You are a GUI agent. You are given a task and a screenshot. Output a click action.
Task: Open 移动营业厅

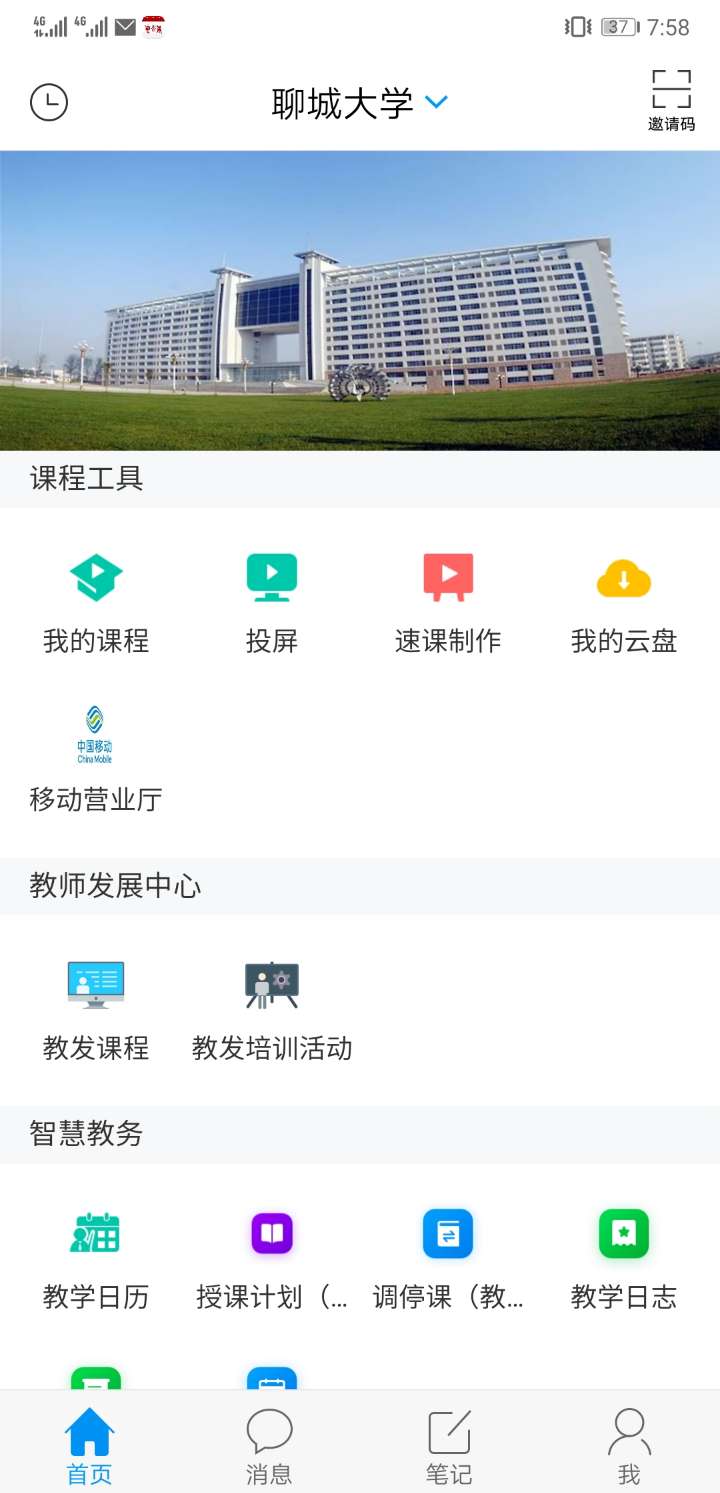[96, 758]
